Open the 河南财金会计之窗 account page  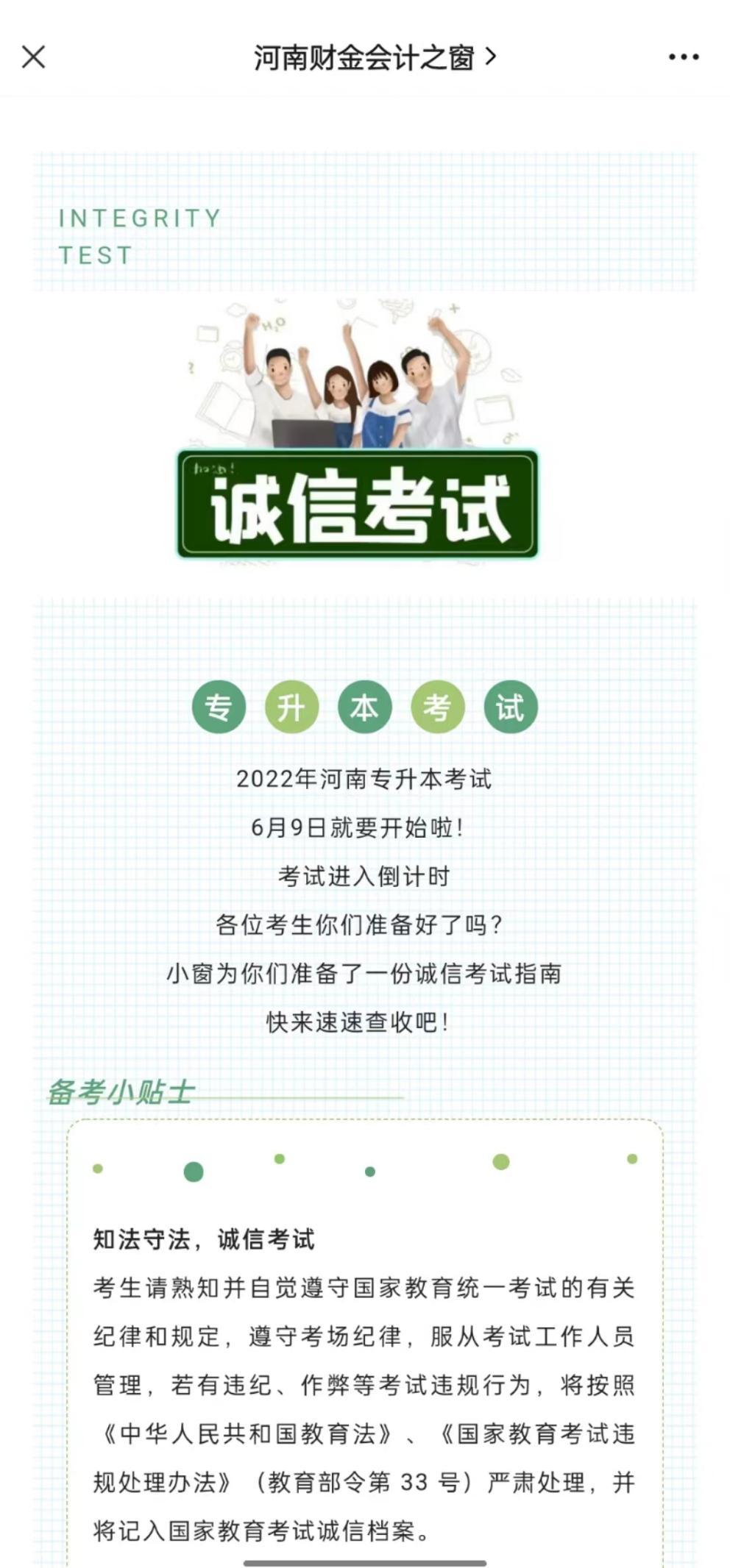pos(374,57)
